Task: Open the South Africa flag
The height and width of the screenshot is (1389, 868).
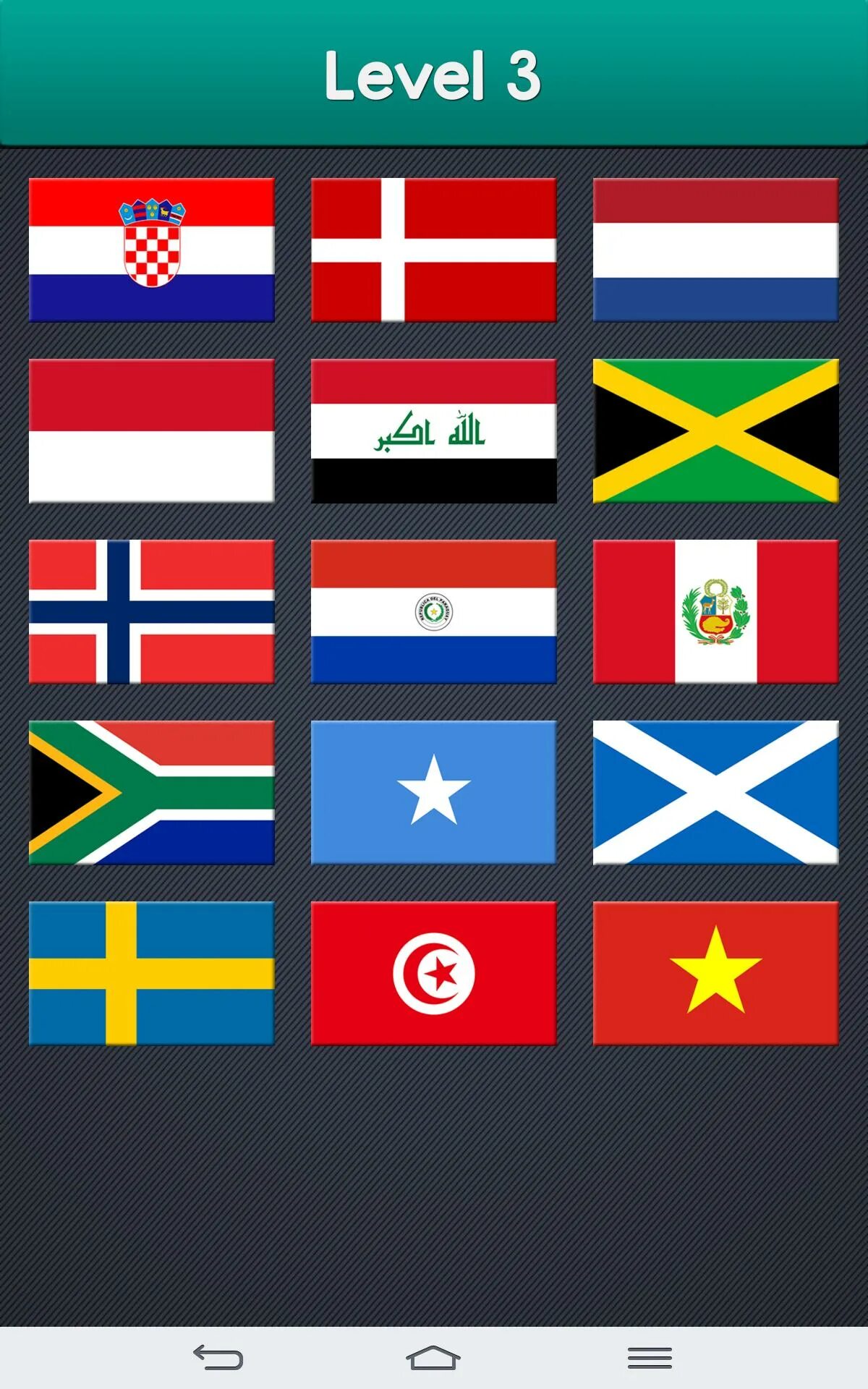Action: click(151, 792)
